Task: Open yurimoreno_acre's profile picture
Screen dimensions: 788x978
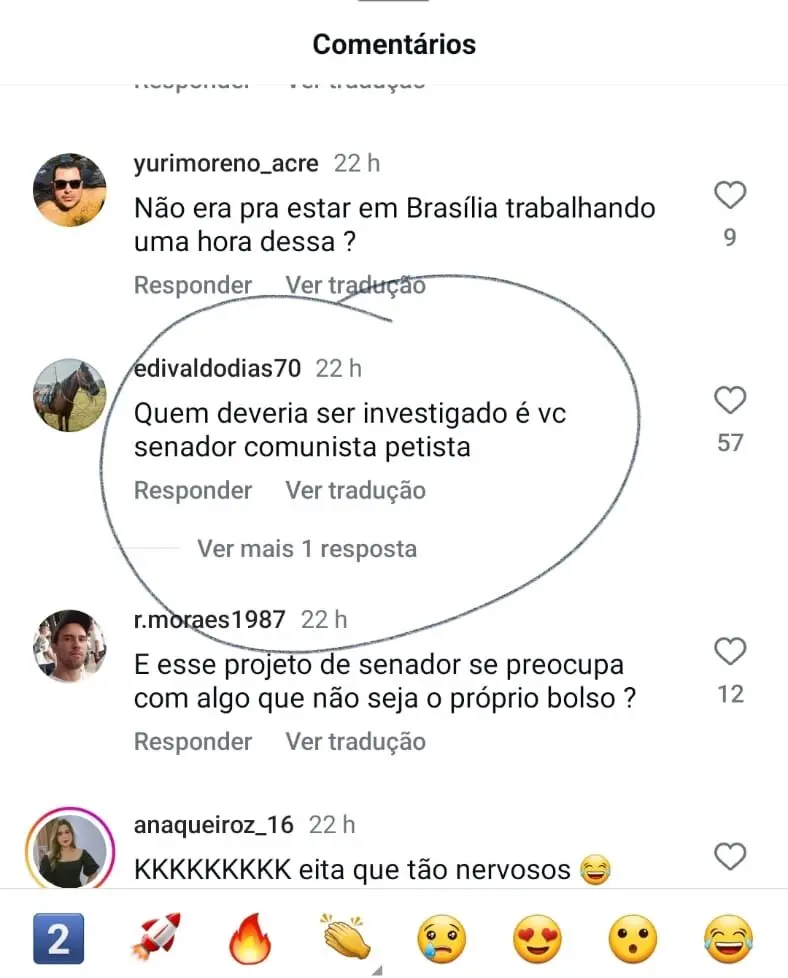Action: tap(70, 190)
